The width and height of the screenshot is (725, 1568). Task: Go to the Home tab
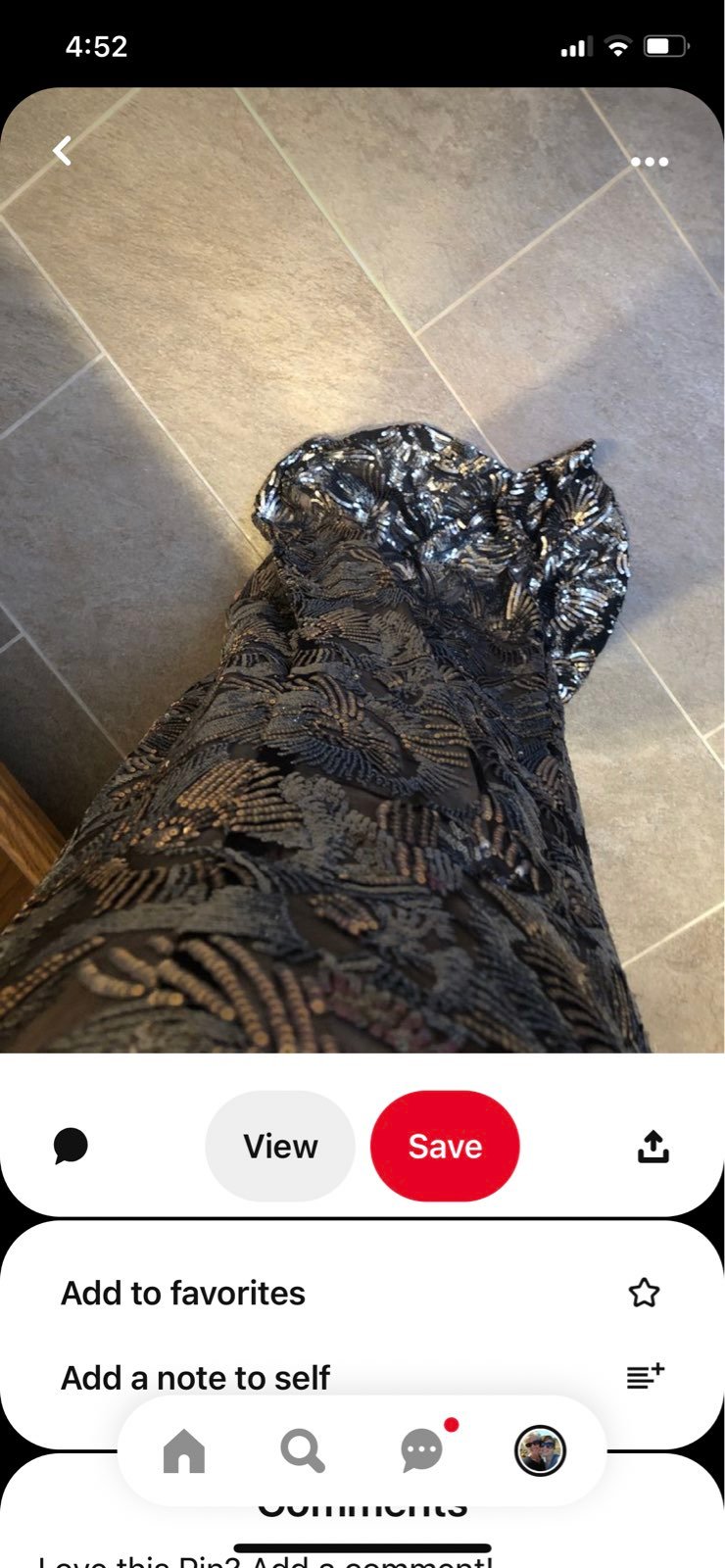click(x=184, y=1450)
